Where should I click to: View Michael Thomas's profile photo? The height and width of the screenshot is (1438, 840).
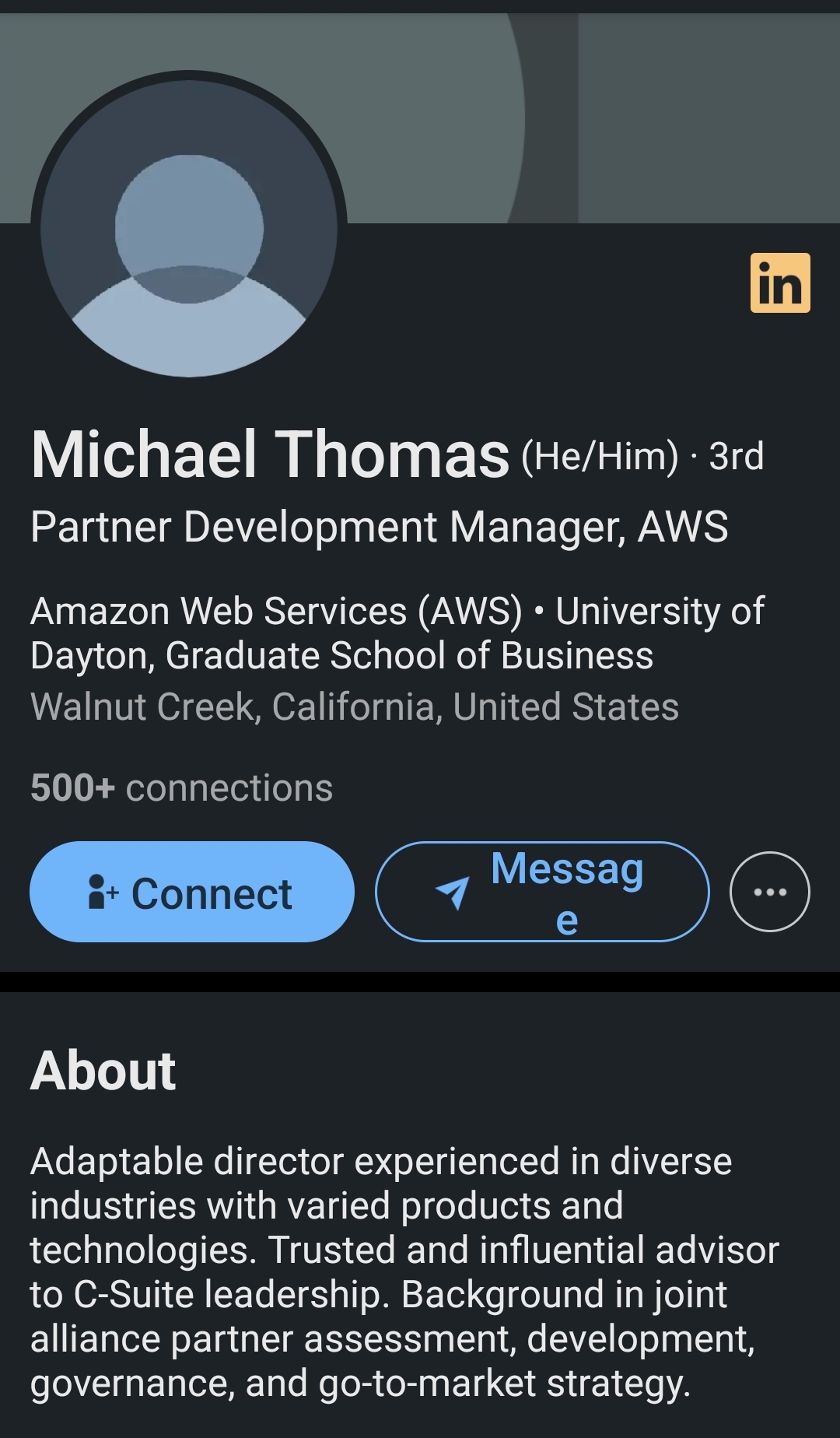(189, 226)
